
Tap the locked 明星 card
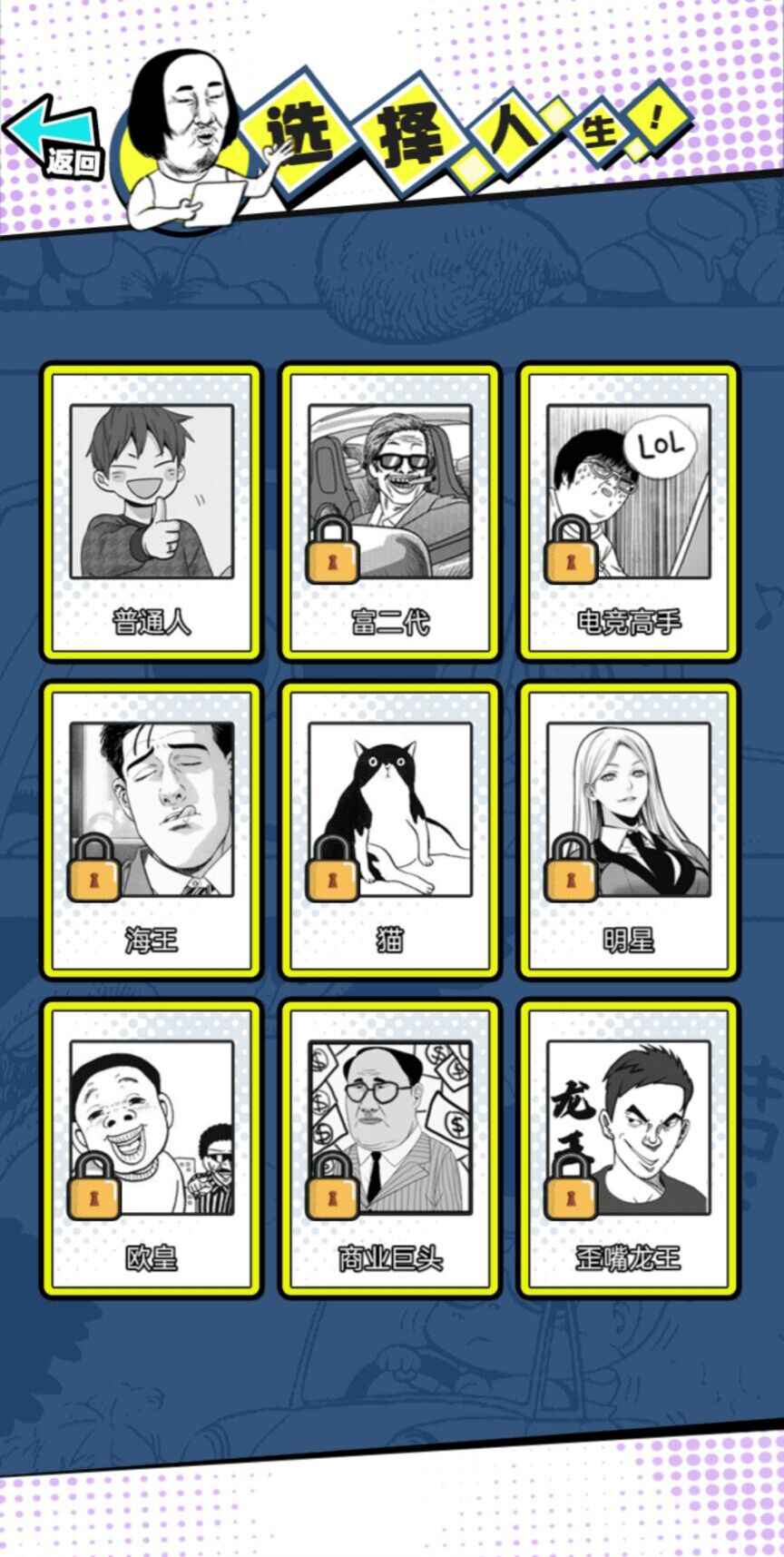point(629,831)
